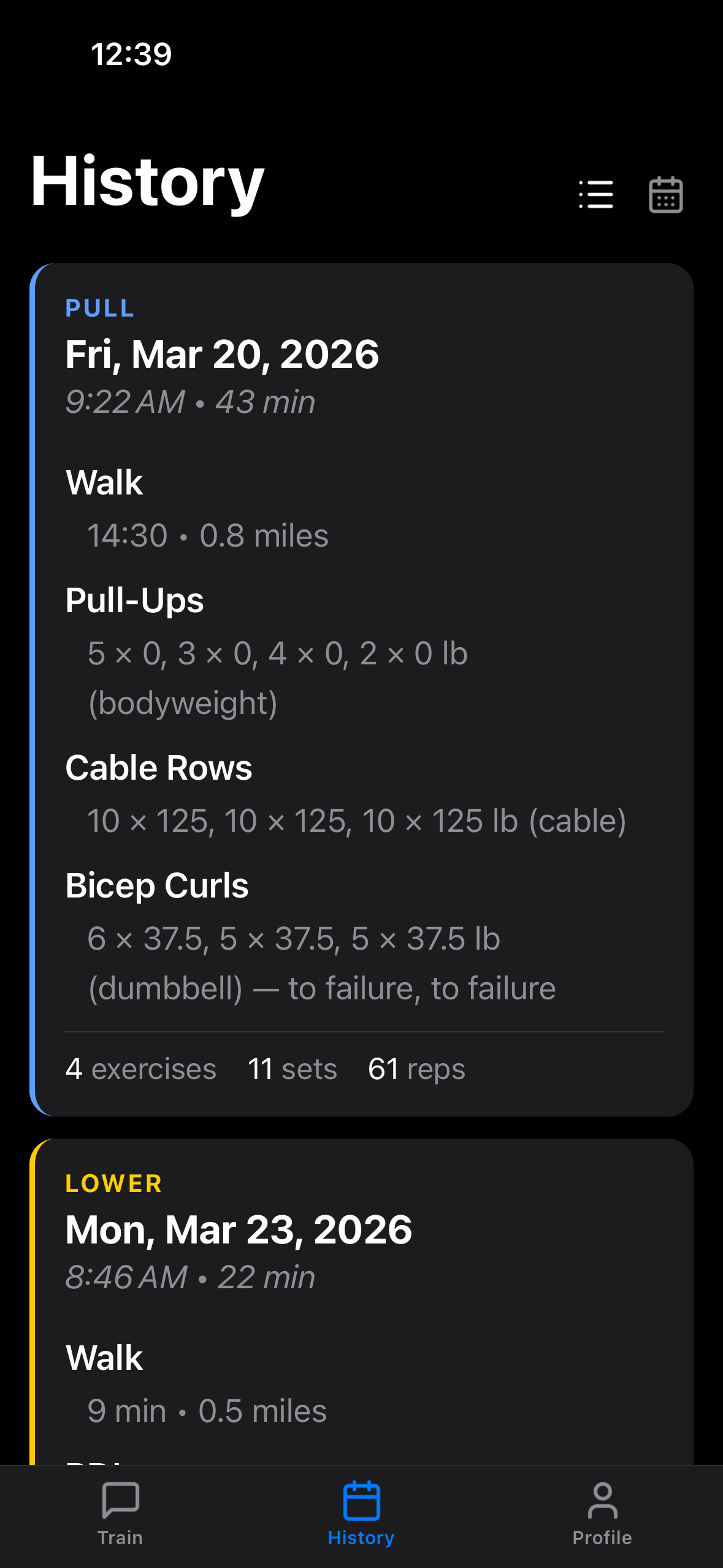
Task: Open the Pull-Ups exercise entry
Action: [134, 600]
